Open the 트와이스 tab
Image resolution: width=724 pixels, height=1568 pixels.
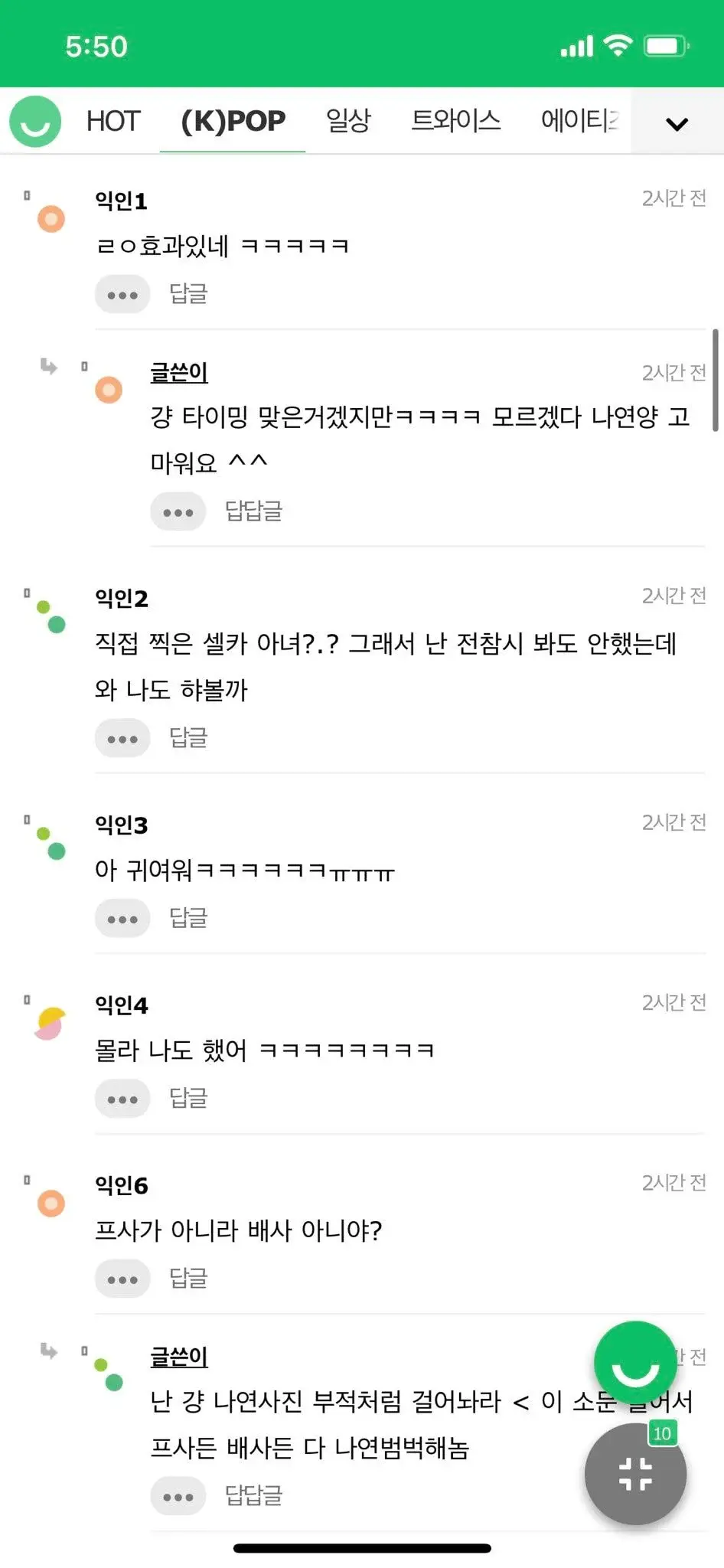coord(455,121)
